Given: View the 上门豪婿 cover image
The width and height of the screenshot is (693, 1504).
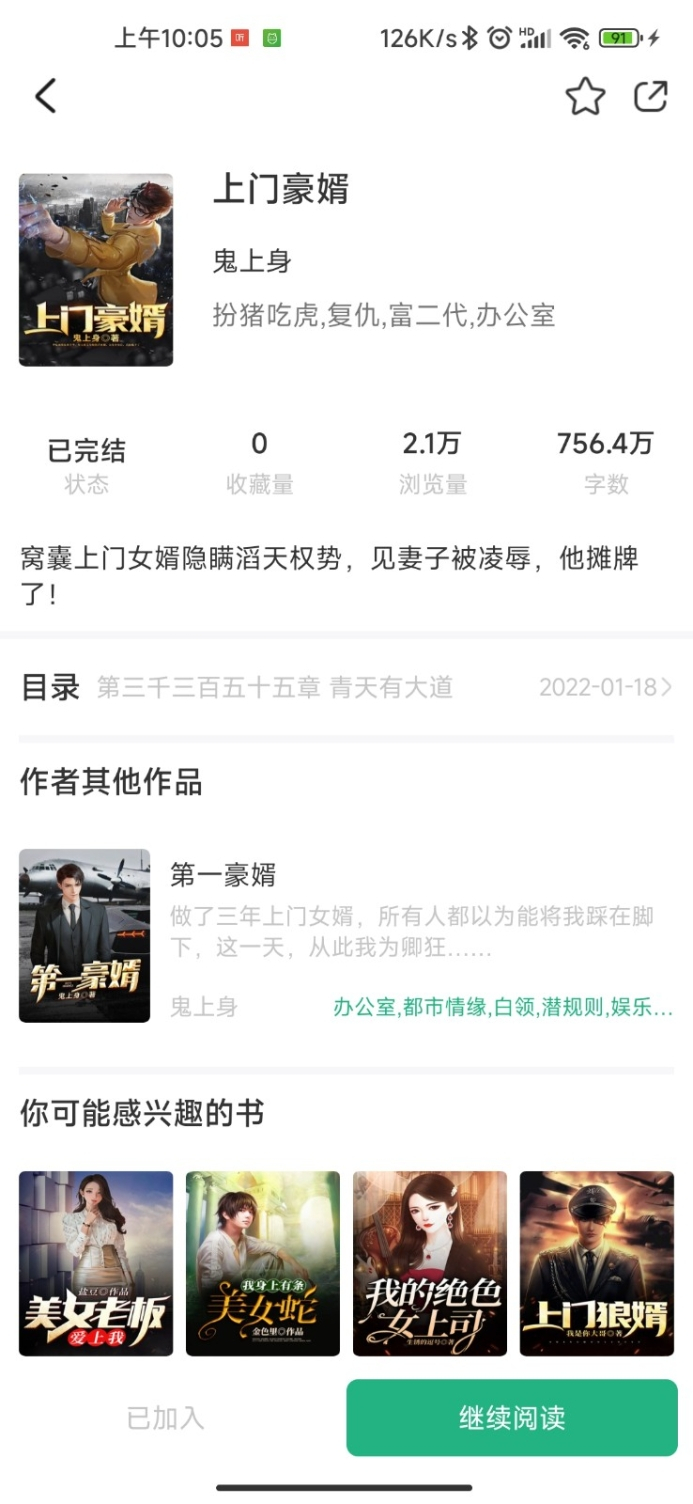Looking at the screenshot, I should coord(96,270).
